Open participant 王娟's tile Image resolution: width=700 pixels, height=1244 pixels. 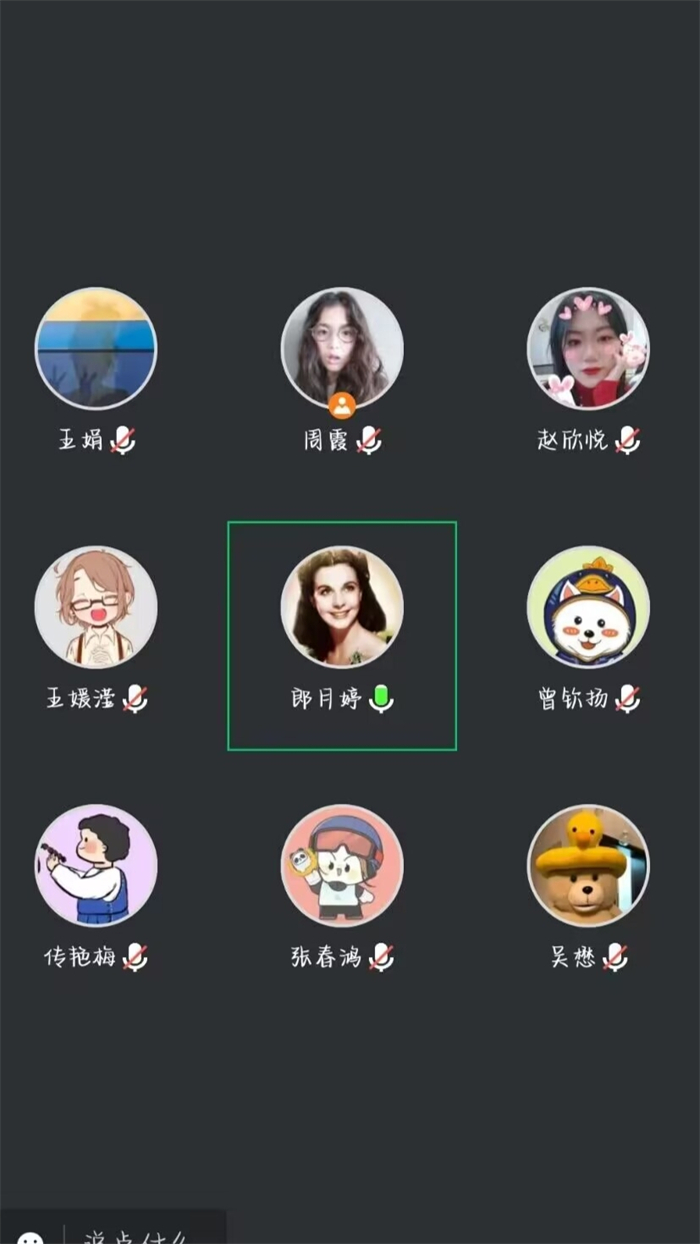(96, 349)
